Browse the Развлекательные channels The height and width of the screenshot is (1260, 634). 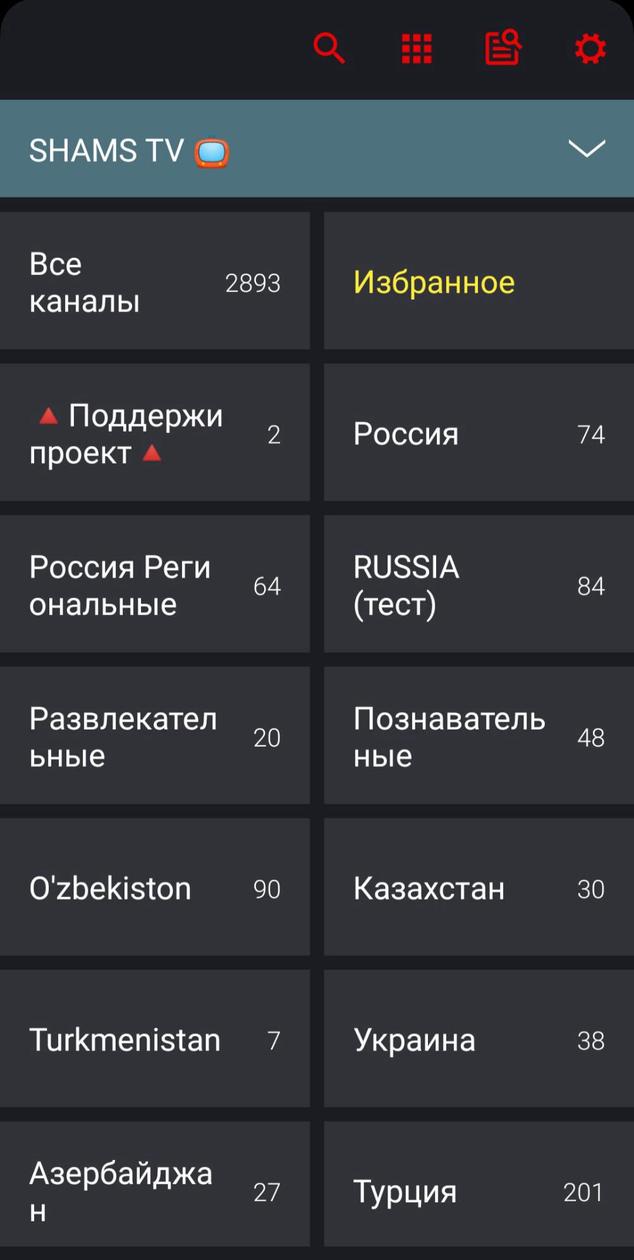(x=154, y=737)
